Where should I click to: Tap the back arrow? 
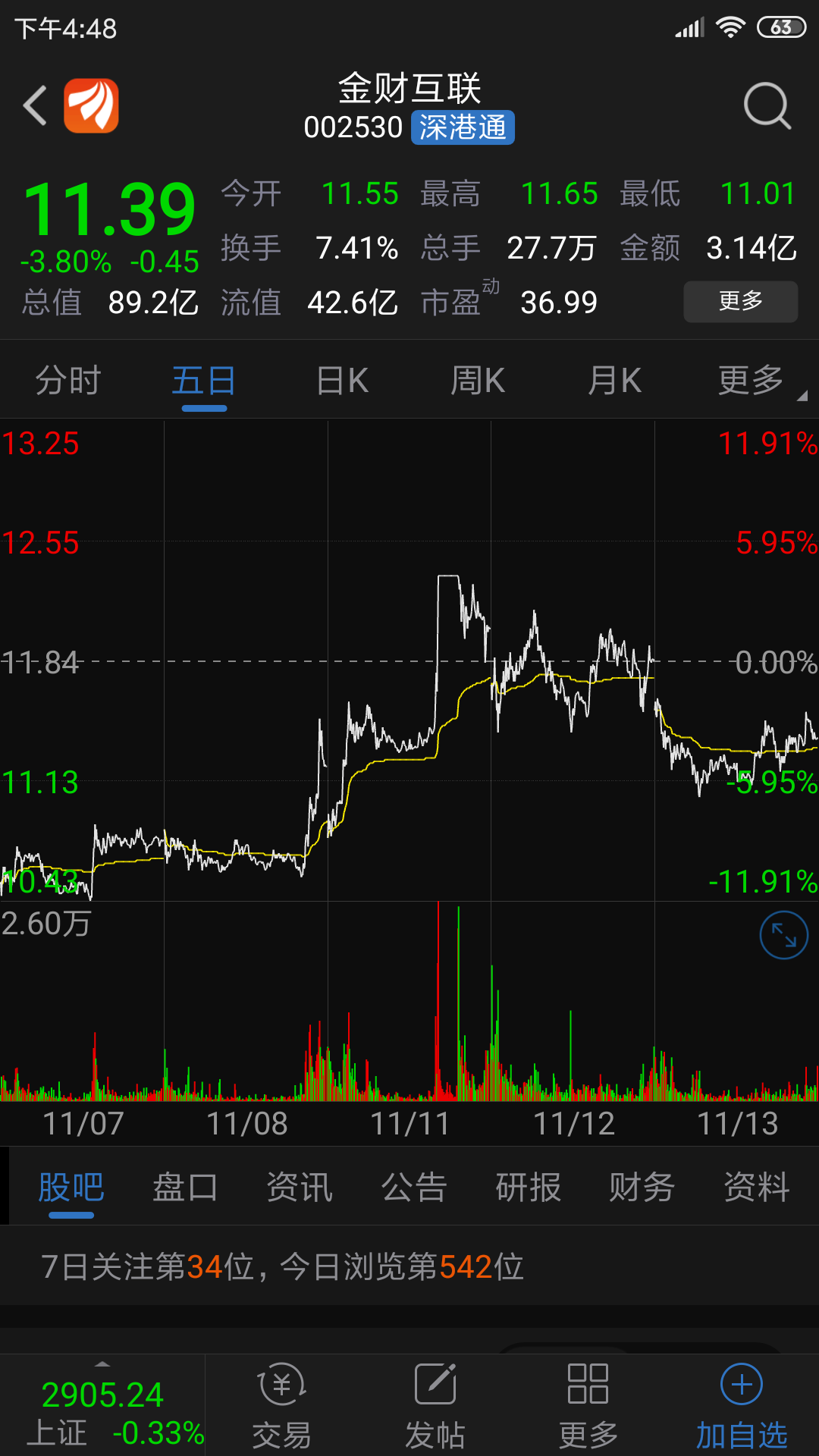point(34,105)
